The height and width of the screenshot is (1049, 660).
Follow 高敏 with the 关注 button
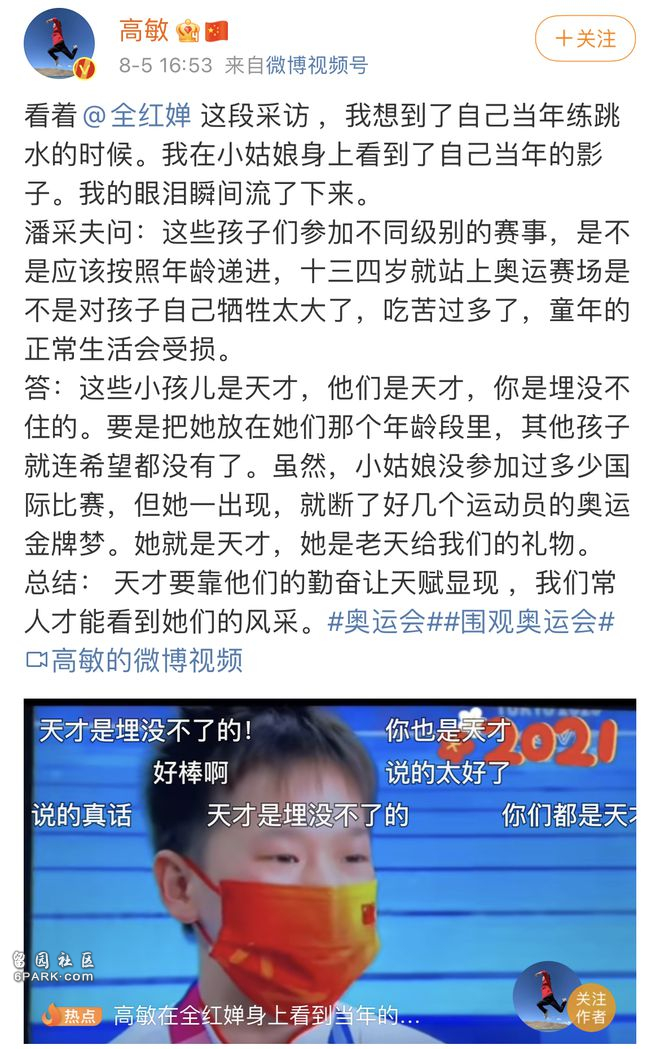pyautogui.click(x=585, y=39)
